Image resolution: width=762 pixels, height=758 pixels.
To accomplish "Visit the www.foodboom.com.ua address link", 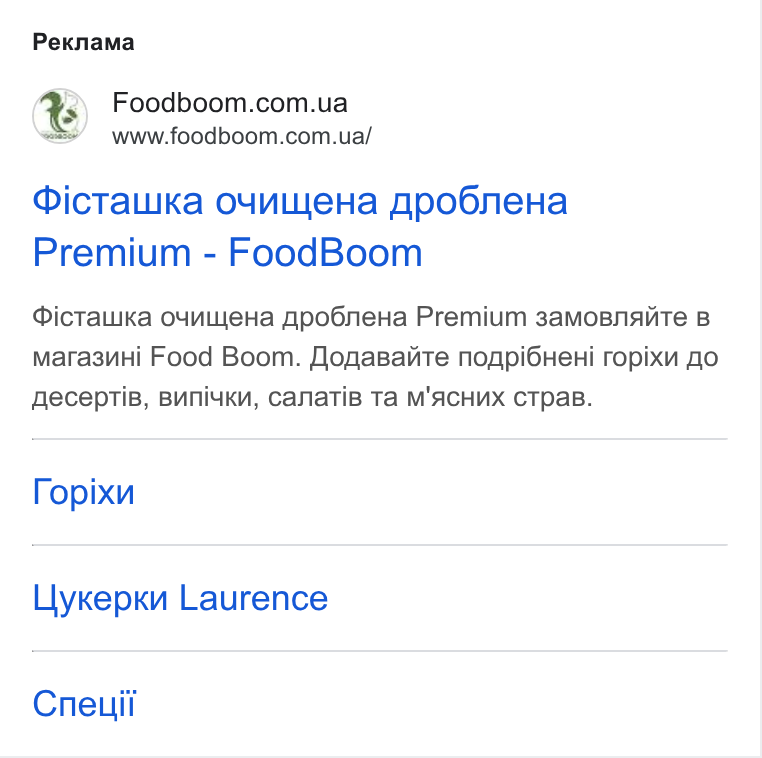I will (242, 136).
